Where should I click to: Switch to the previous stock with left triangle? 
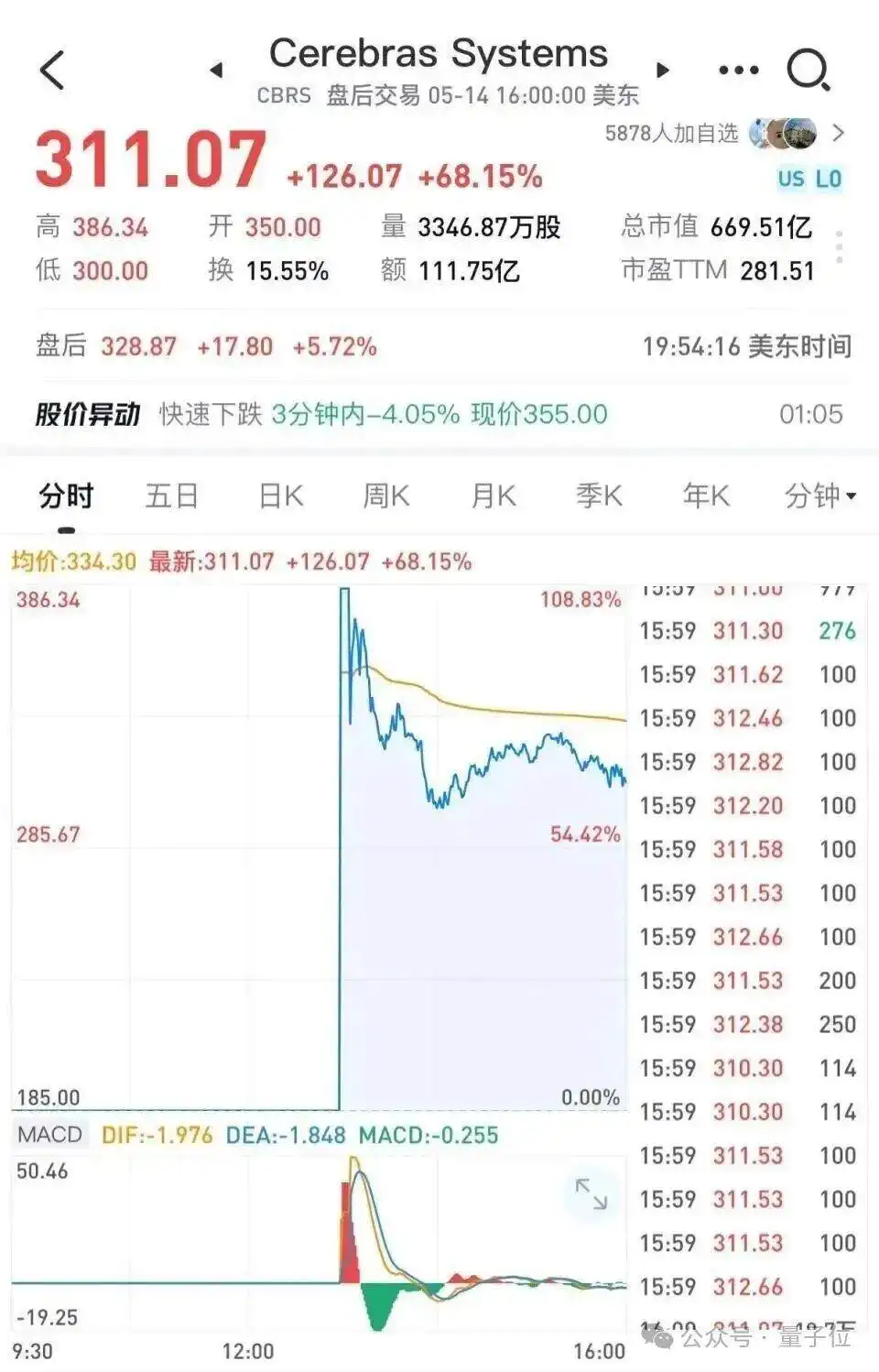pos(216,70)
